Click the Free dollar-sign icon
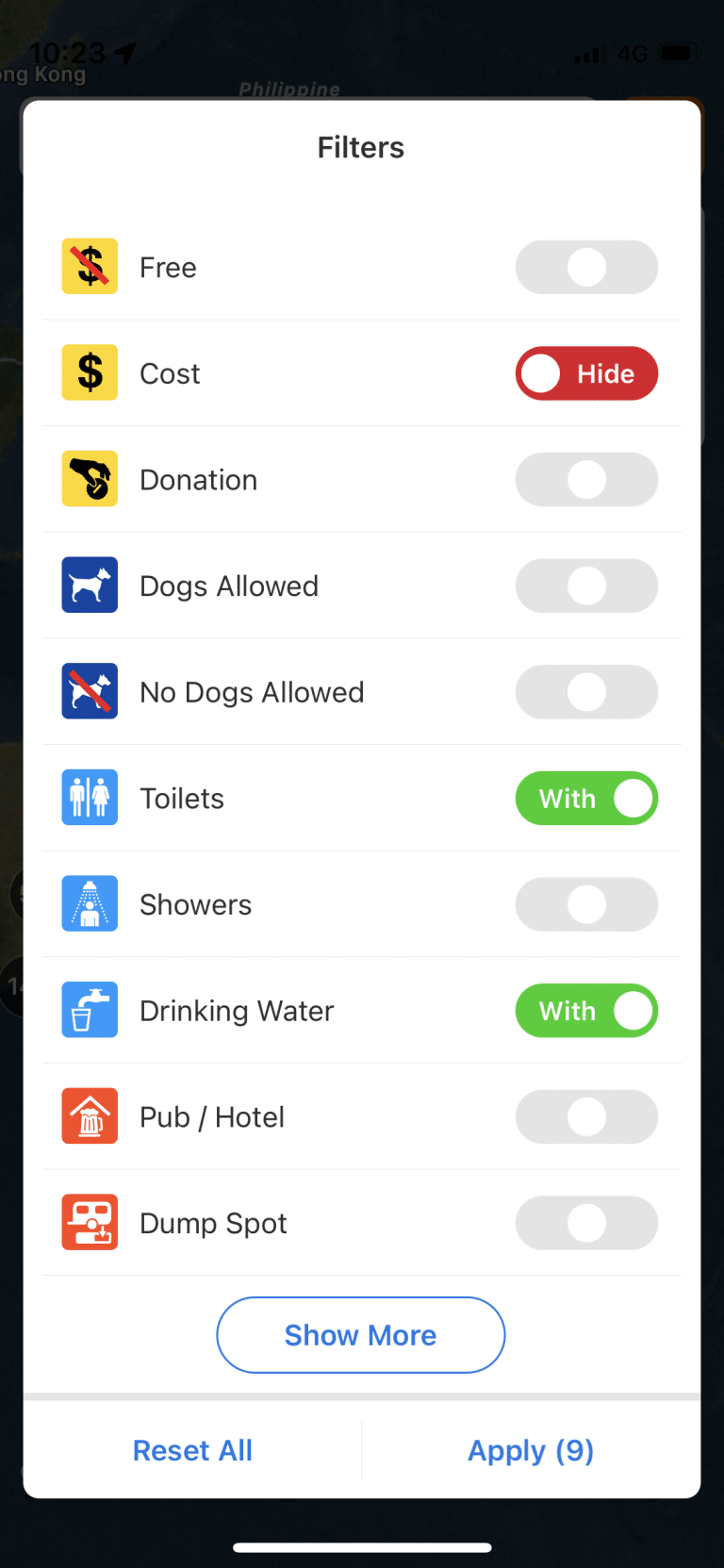724x1568 pixels. click(x=90, y=267)
